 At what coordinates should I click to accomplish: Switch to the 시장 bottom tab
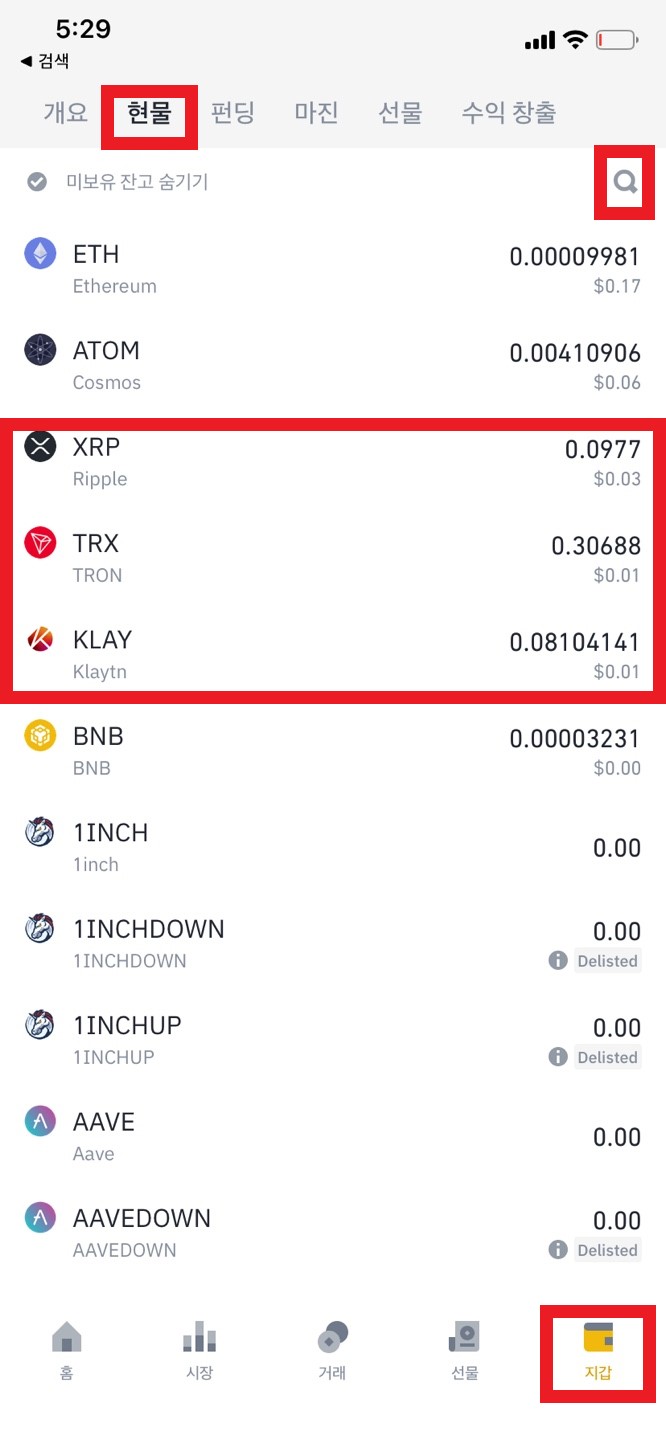(199, 1350)
